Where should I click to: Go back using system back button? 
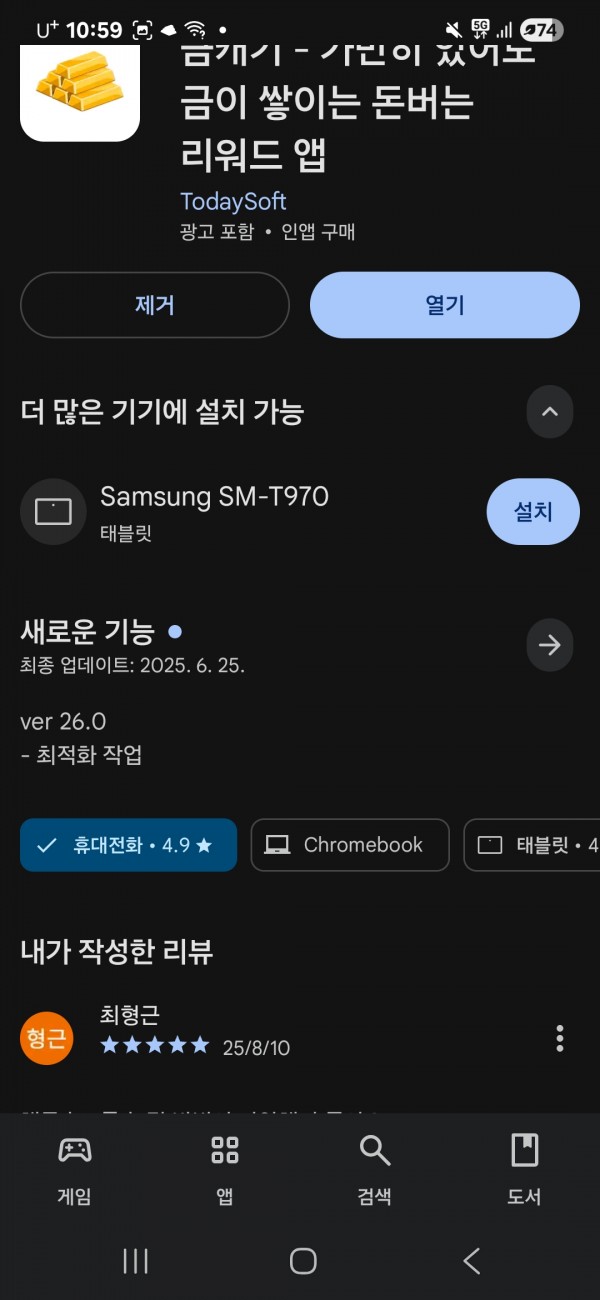472,1261
